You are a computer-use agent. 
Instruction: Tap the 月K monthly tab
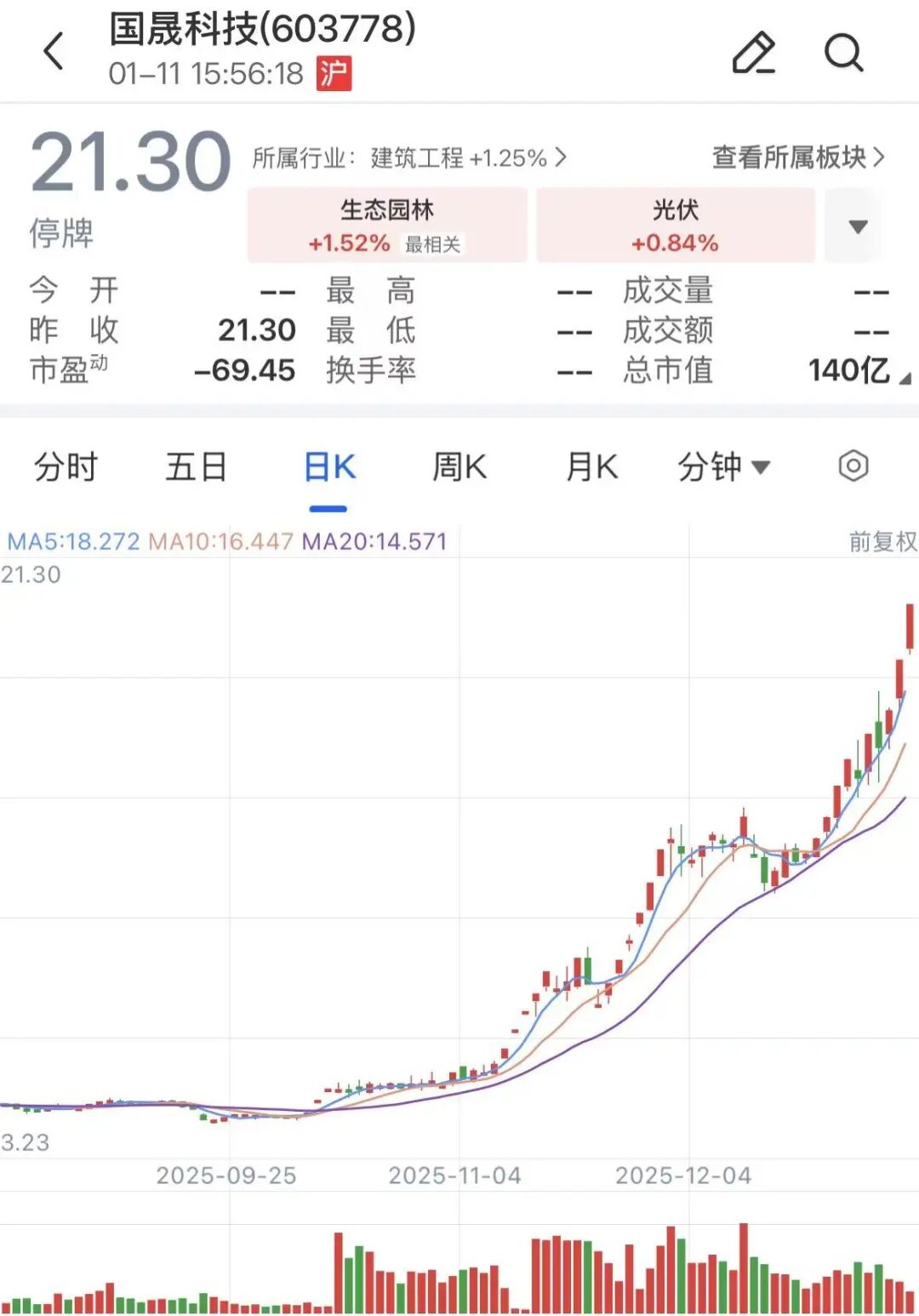pos(590,466)
